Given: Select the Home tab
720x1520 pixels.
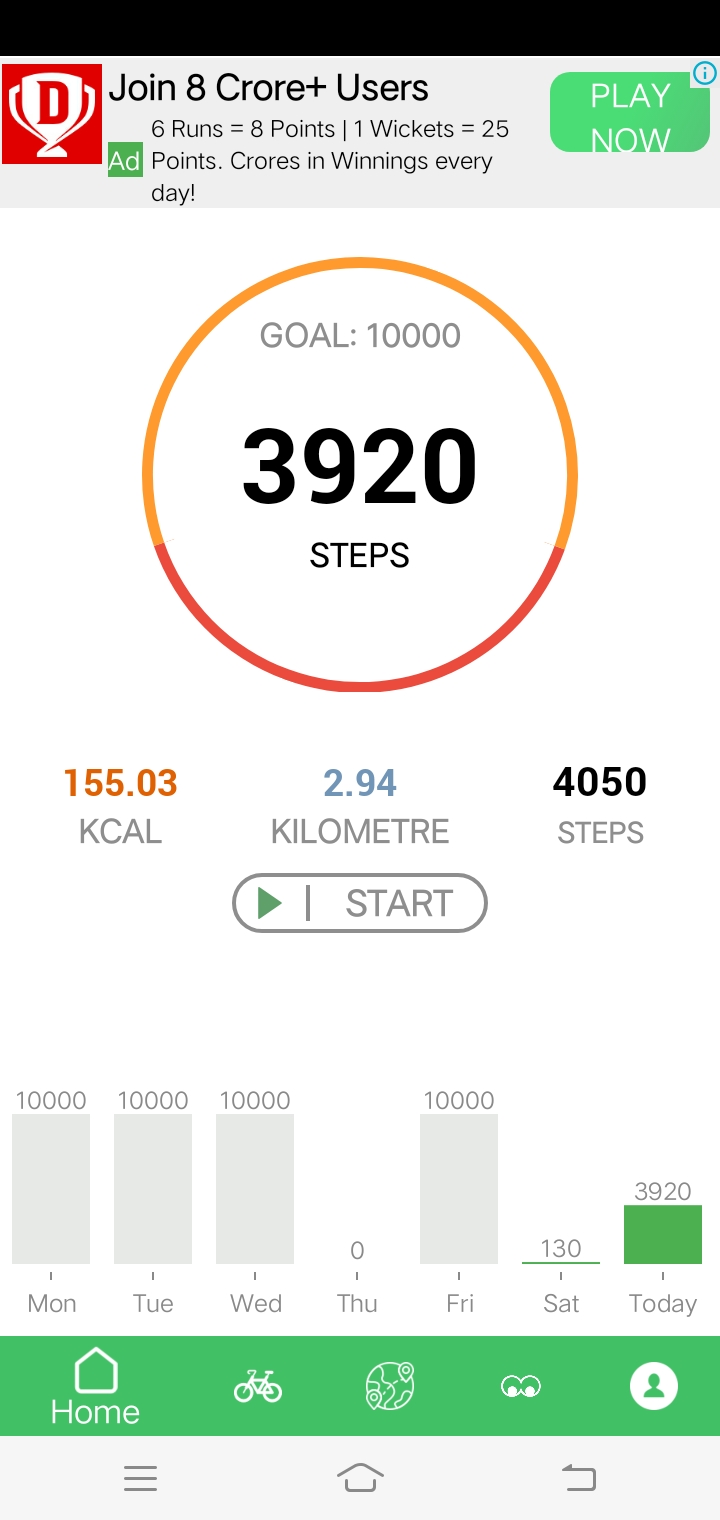Looking at the screenshot, I should click(x=95, y=1387).
